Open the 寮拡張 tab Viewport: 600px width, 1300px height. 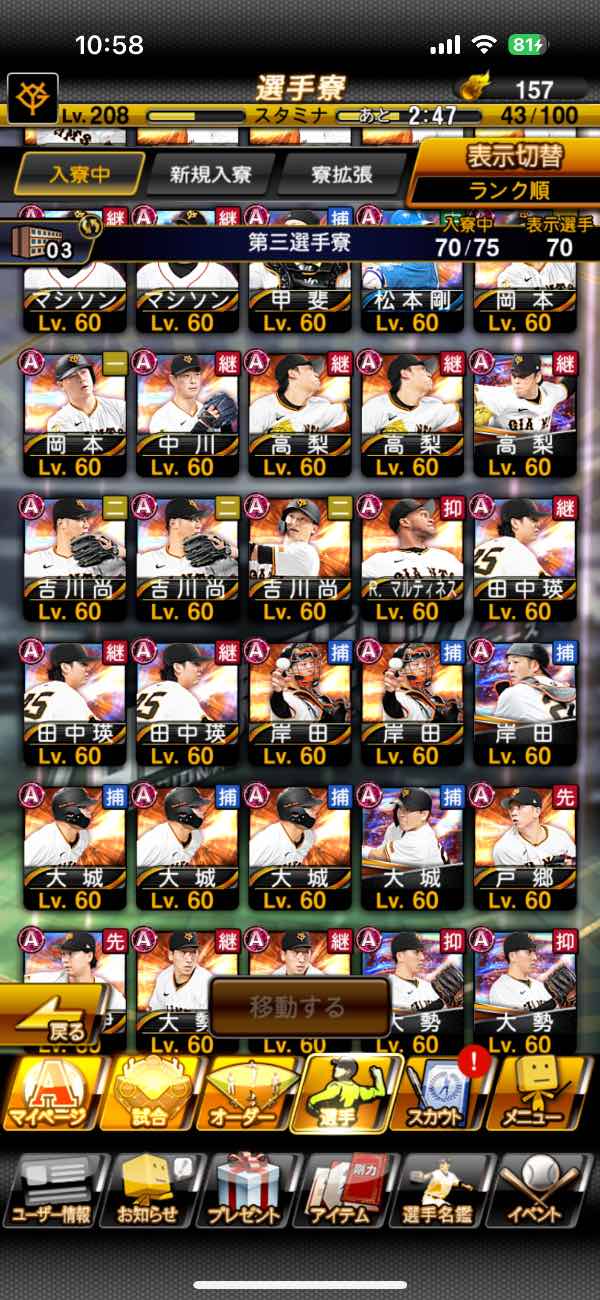[341, 175]
